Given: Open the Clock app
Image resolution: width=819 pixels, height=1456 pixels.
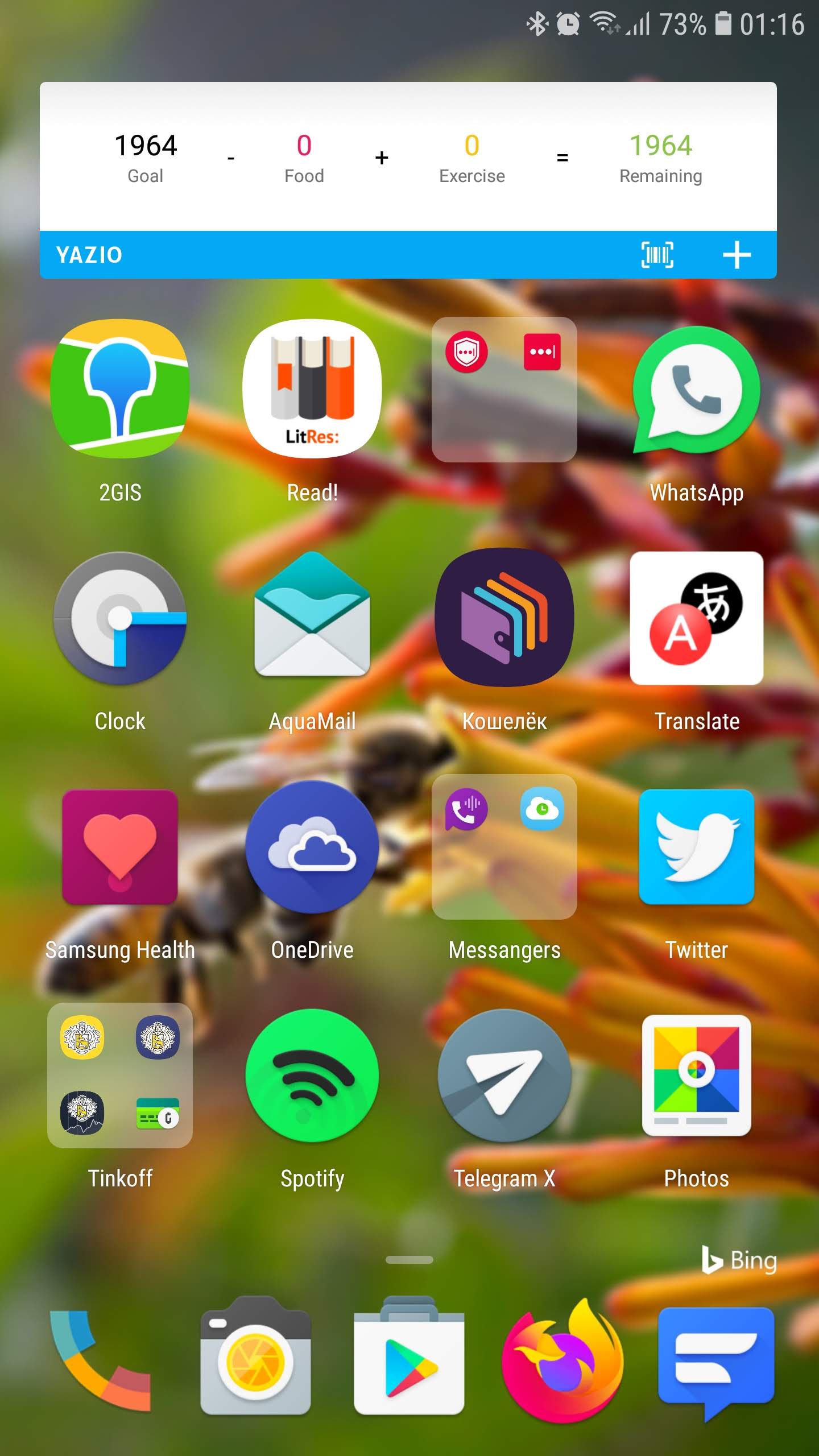Looking at the screenshot, I should pos(120,618).
